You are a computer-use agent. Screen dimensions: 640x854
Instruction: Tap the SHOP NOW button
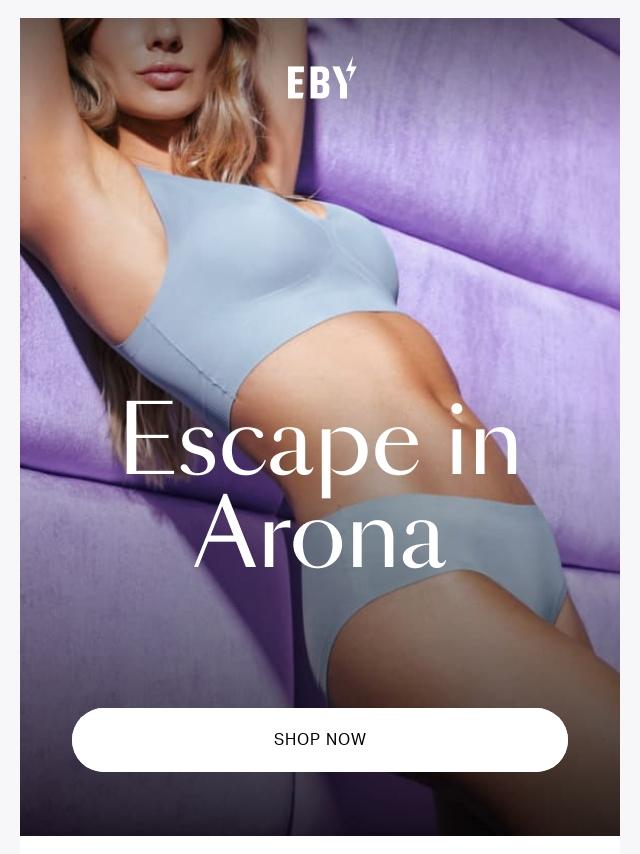pos(320,740)
